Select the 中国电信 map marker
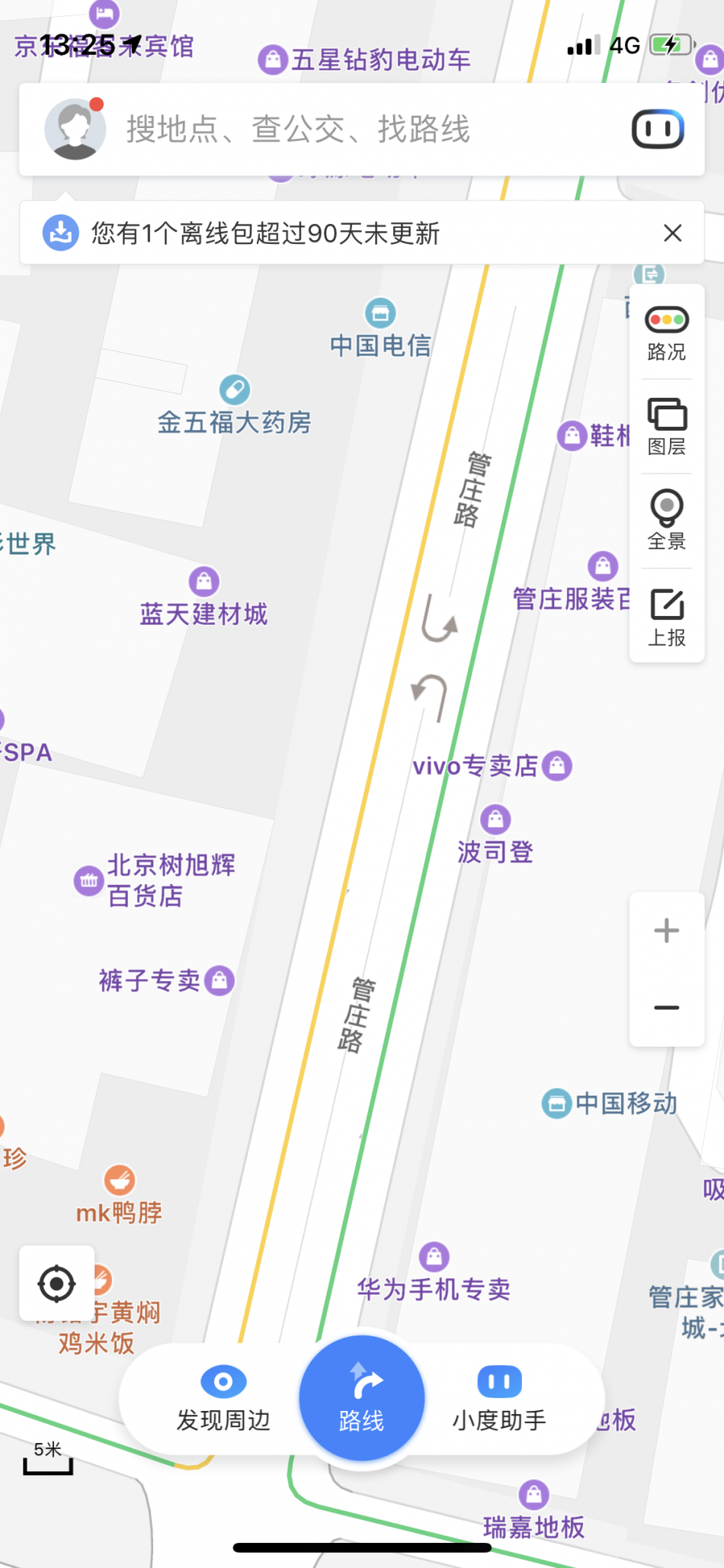The width and height of the screenshot is (724, 1568). pos(380,313)
